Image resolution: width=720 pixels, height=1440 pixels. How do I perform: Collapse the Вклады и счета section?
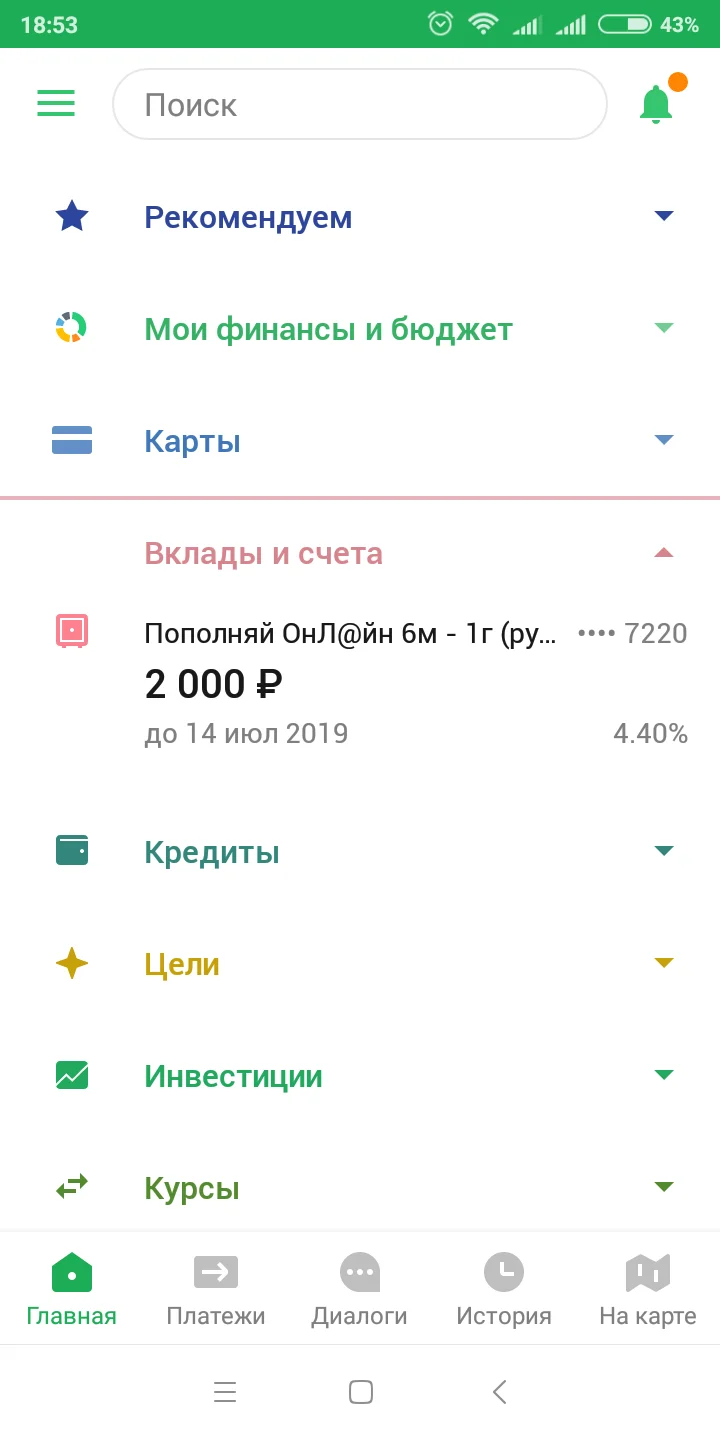coord(664,551)
